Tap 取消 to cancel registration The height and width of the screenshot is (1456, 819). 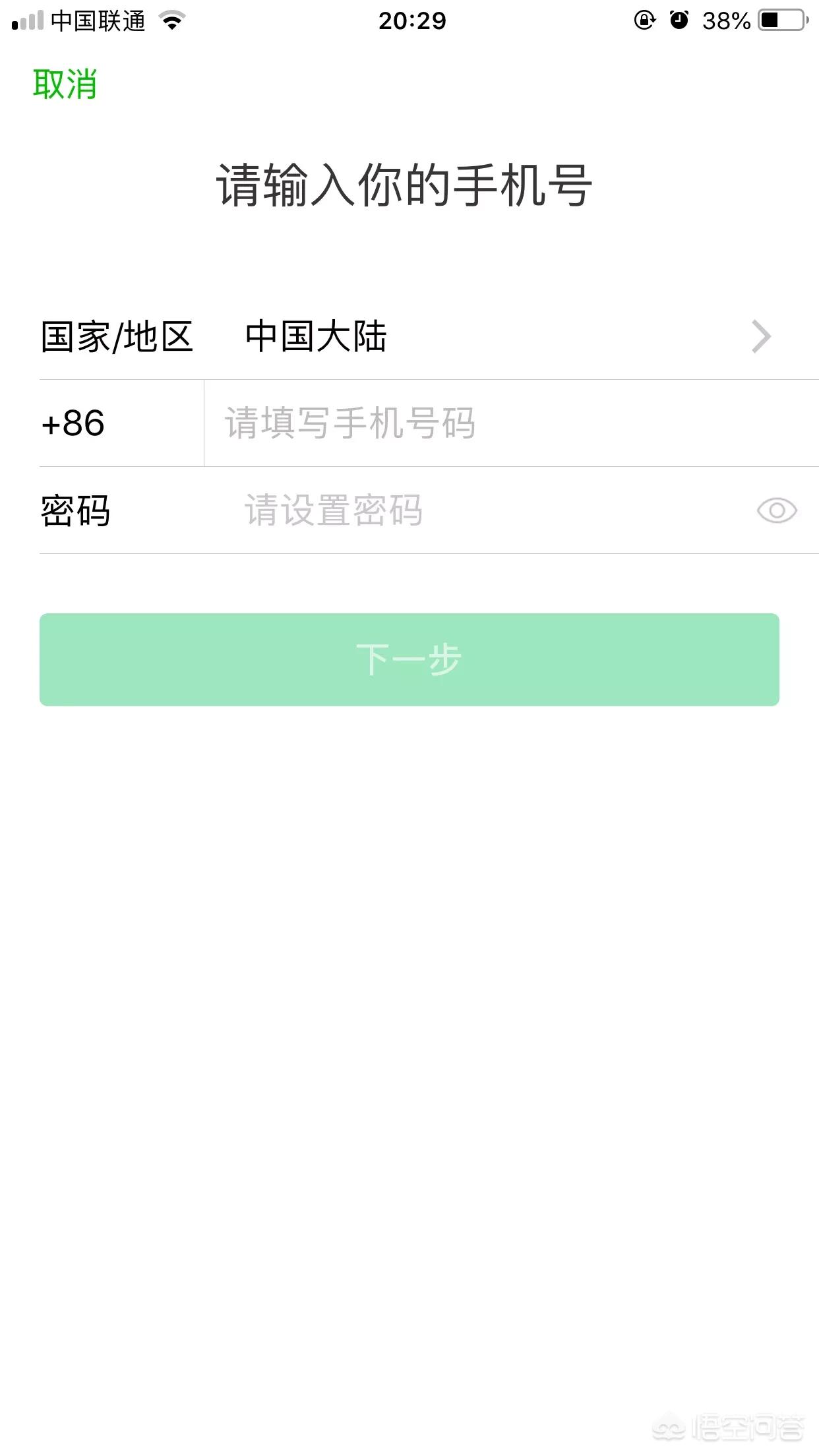(65, 84)
